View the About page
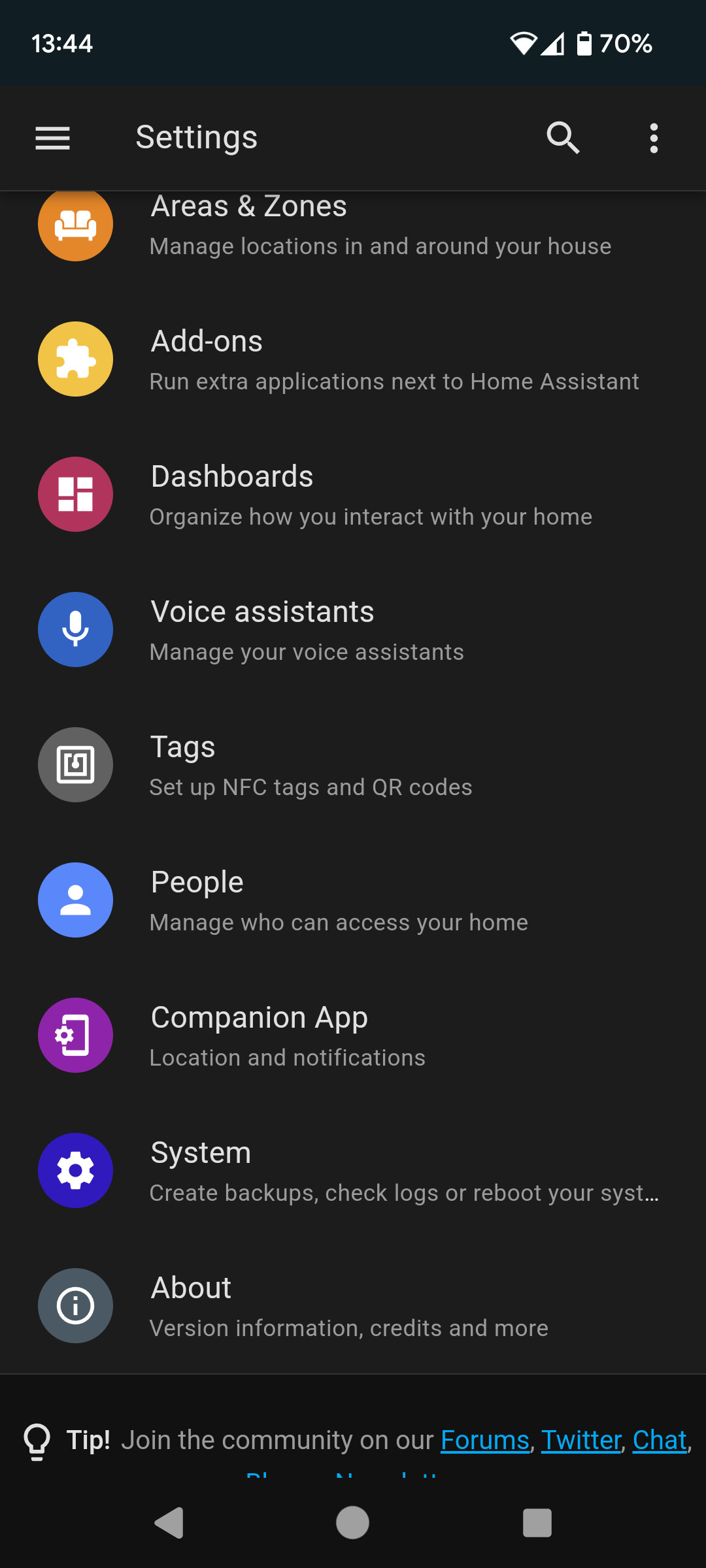Screen dimensions: 706x1568 353,1306
